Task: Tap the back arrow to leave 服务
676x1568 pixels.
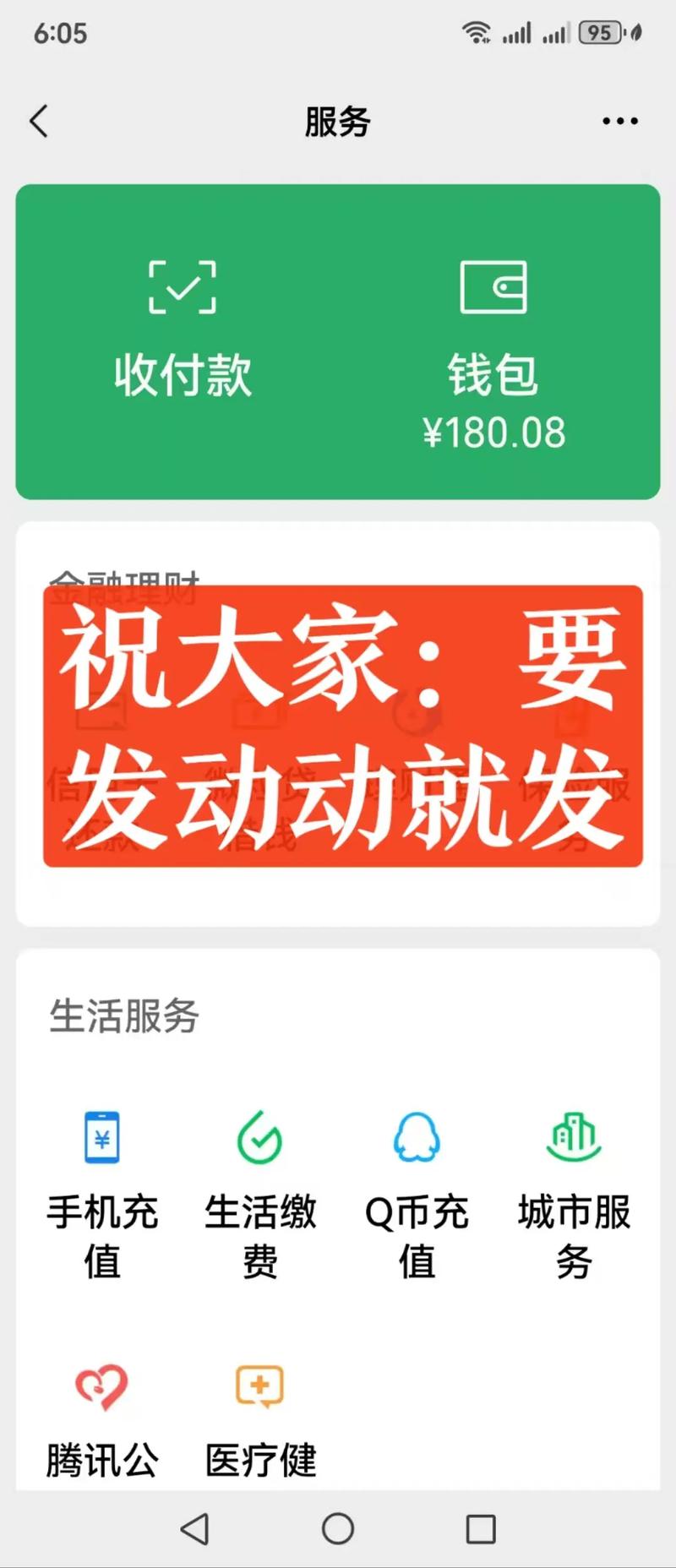Action: pyautogui.click(x=37, y=121)
